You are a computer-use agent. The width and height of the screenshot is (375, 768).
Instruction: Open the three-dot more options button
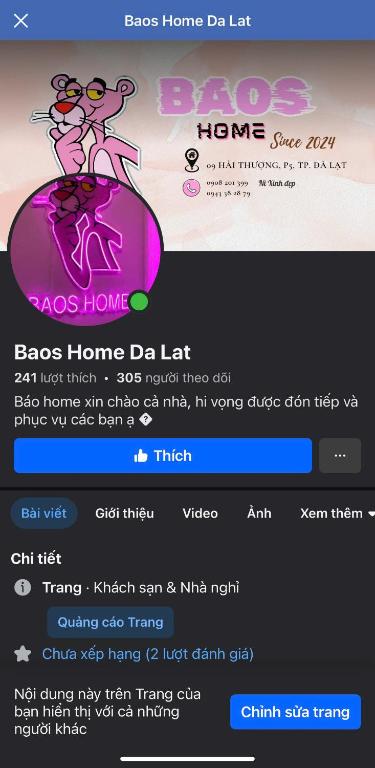click(x=340, y=456)
